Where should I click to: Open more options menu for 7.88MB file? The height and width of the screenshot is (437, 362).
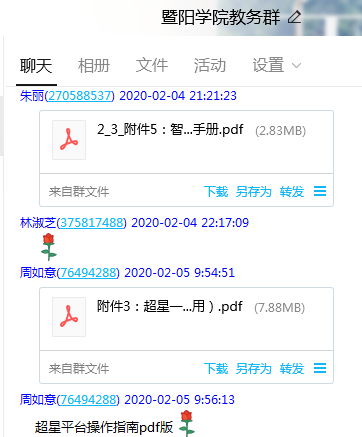320,368
